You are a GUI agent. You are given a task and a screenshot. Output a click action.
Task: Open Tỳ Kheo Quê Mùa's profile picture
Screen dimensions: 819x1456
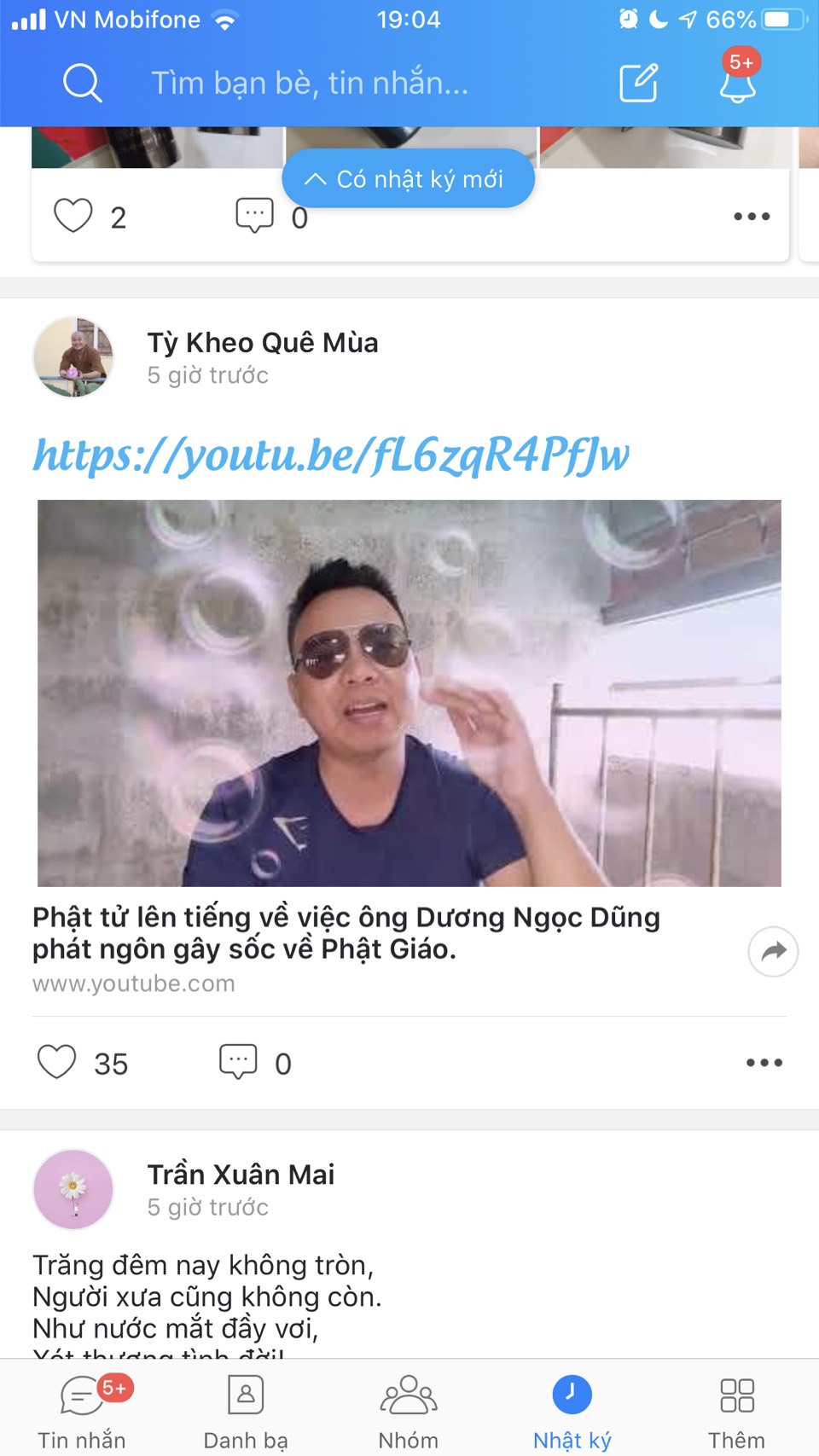coord(73,357)
